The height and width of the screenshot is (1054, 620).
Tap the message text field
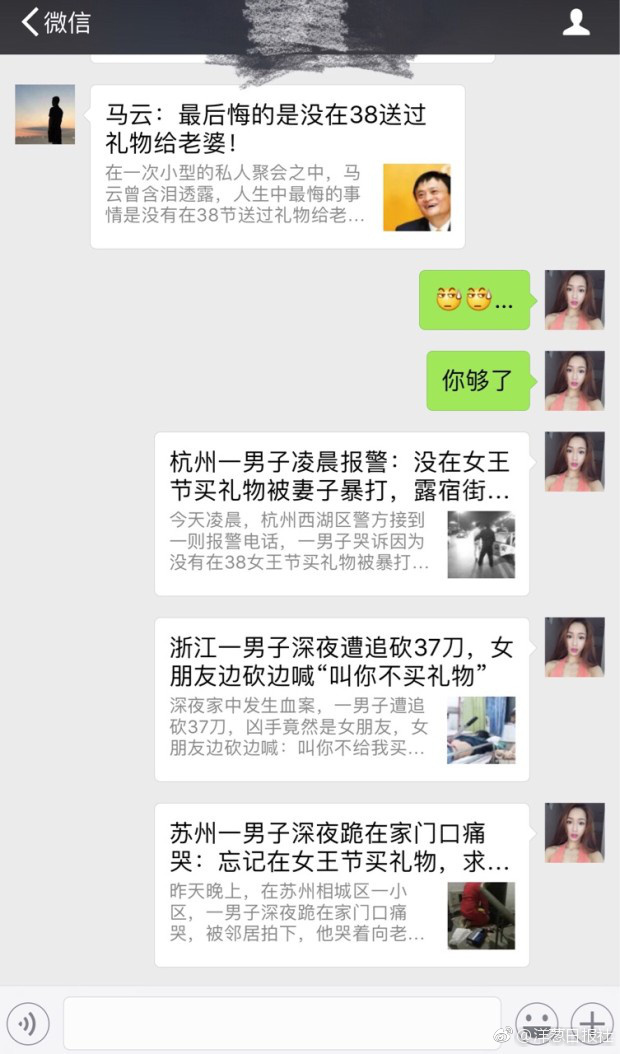click(282, 1022)
